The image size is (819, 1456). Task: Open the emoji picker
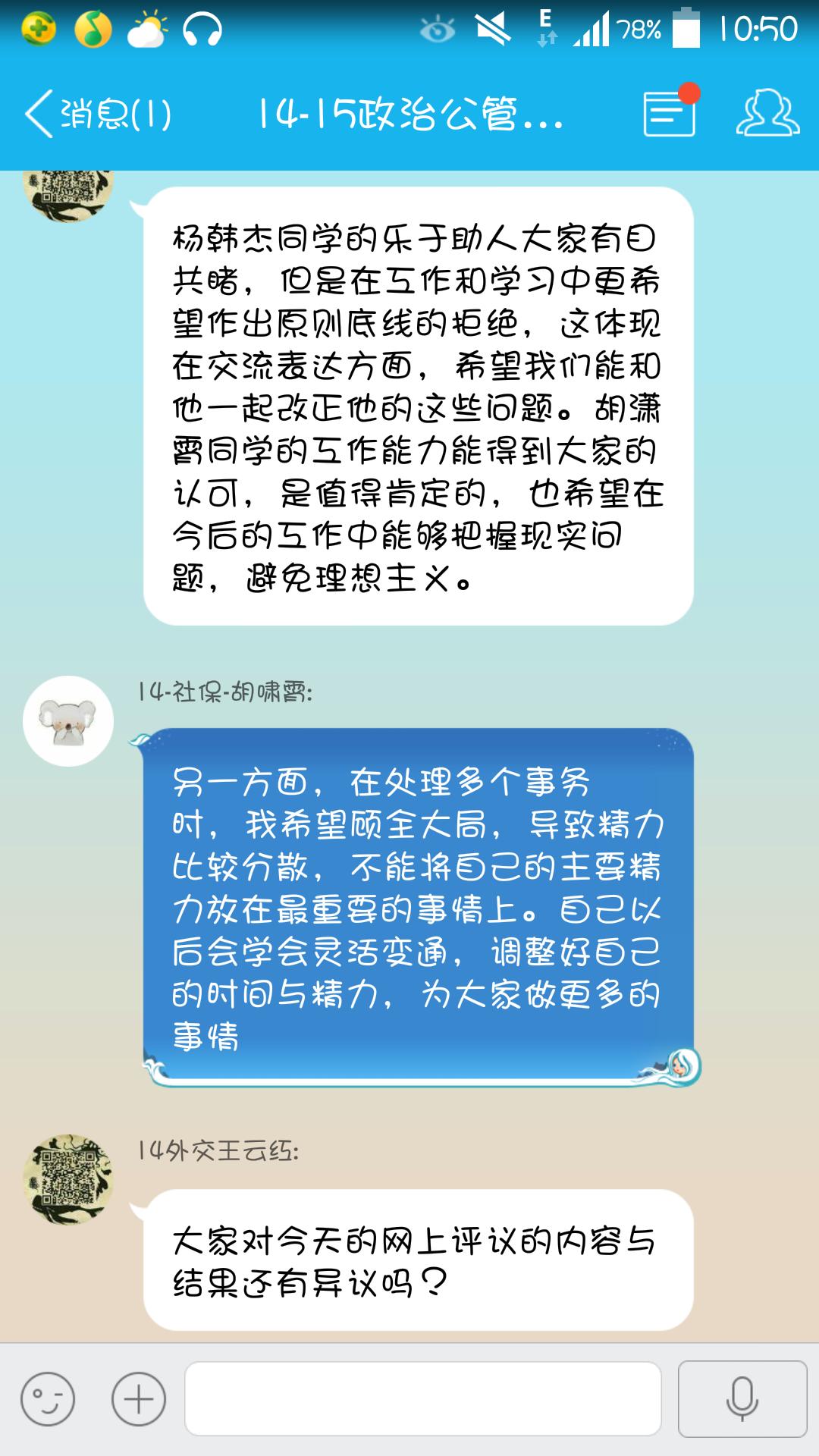pyautogui.click(x=48, y=1399)
